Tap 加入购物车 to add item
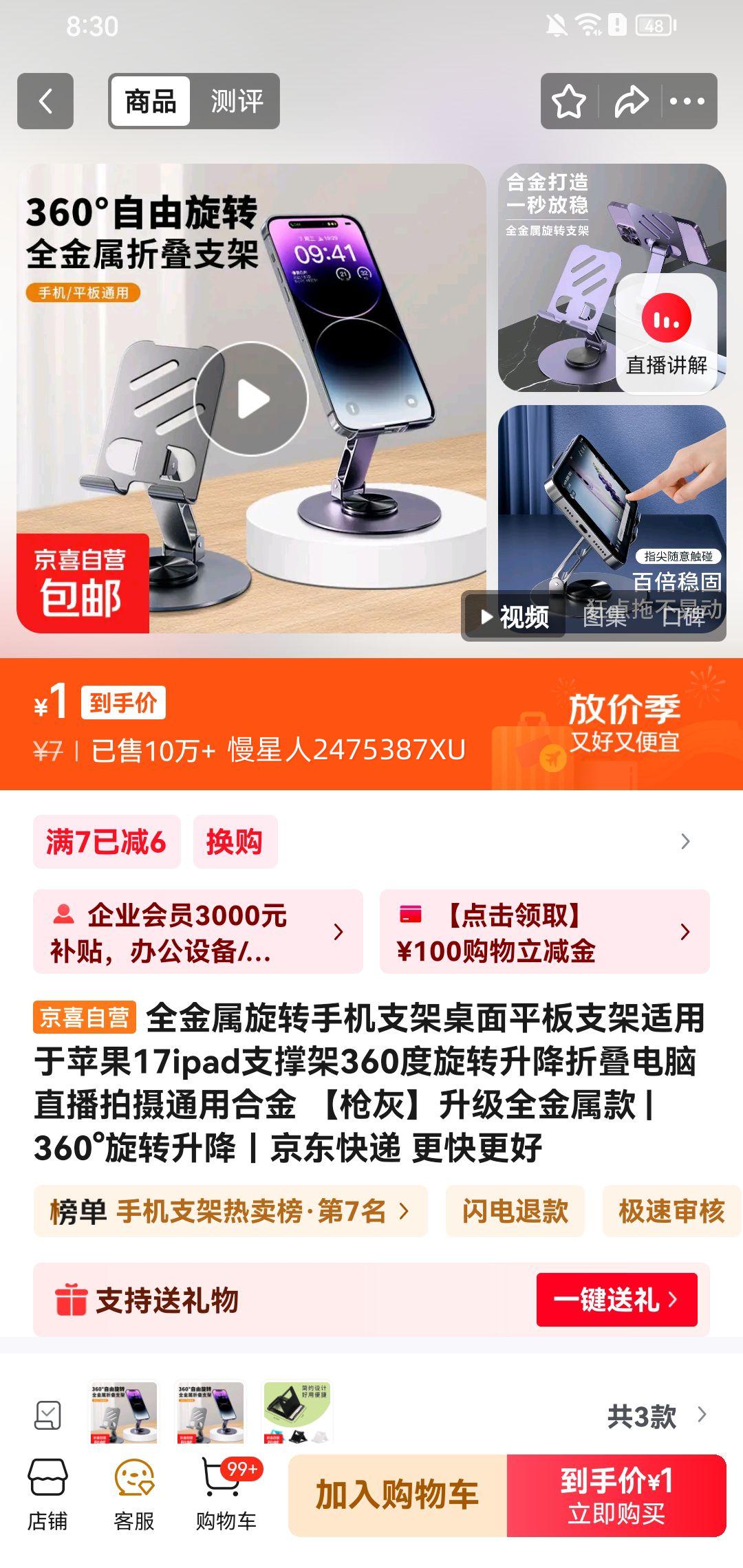Screen dimensions: 743x1568 (397, 1496)
